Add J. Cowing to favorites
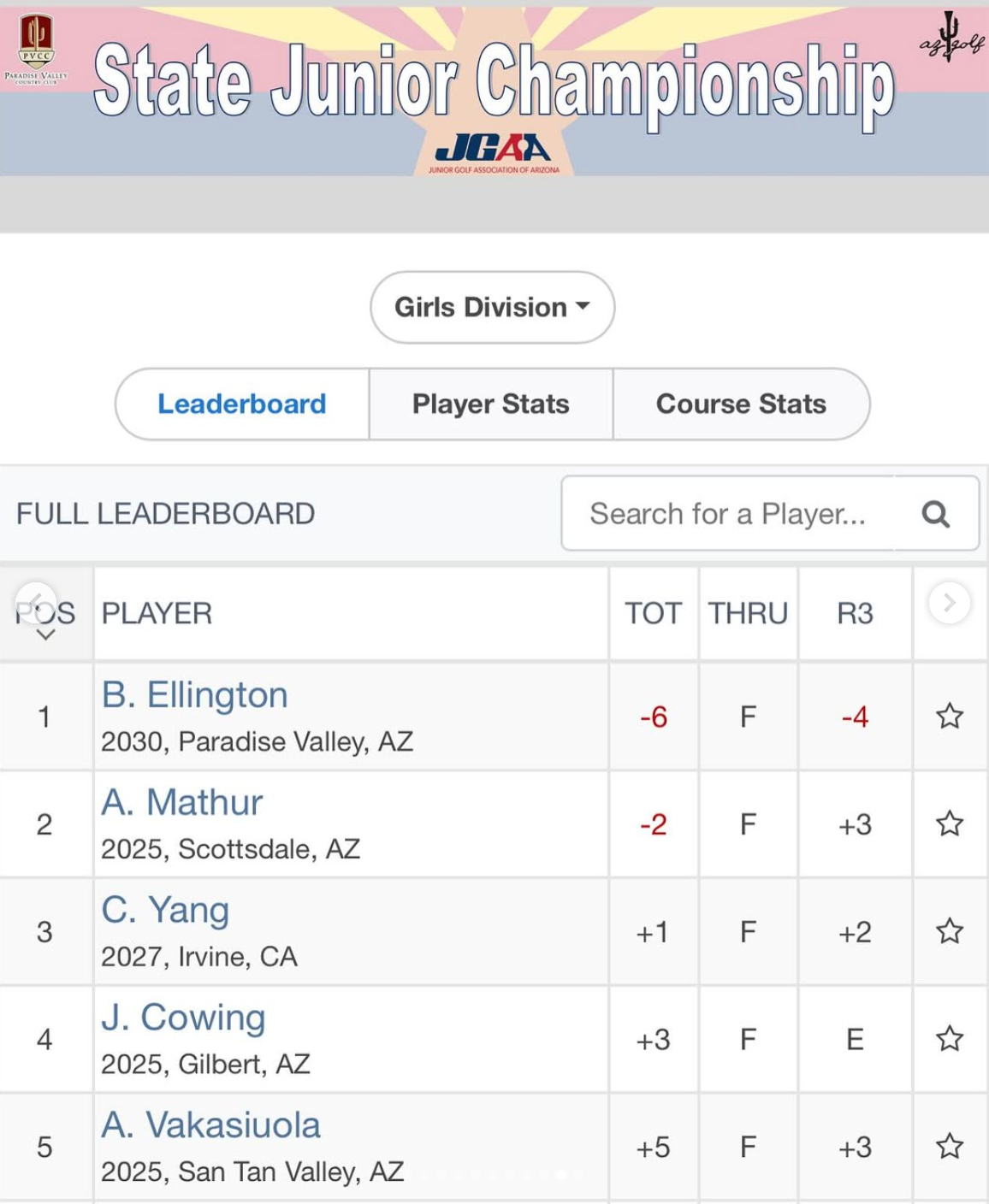 (x=950, y=1039)
